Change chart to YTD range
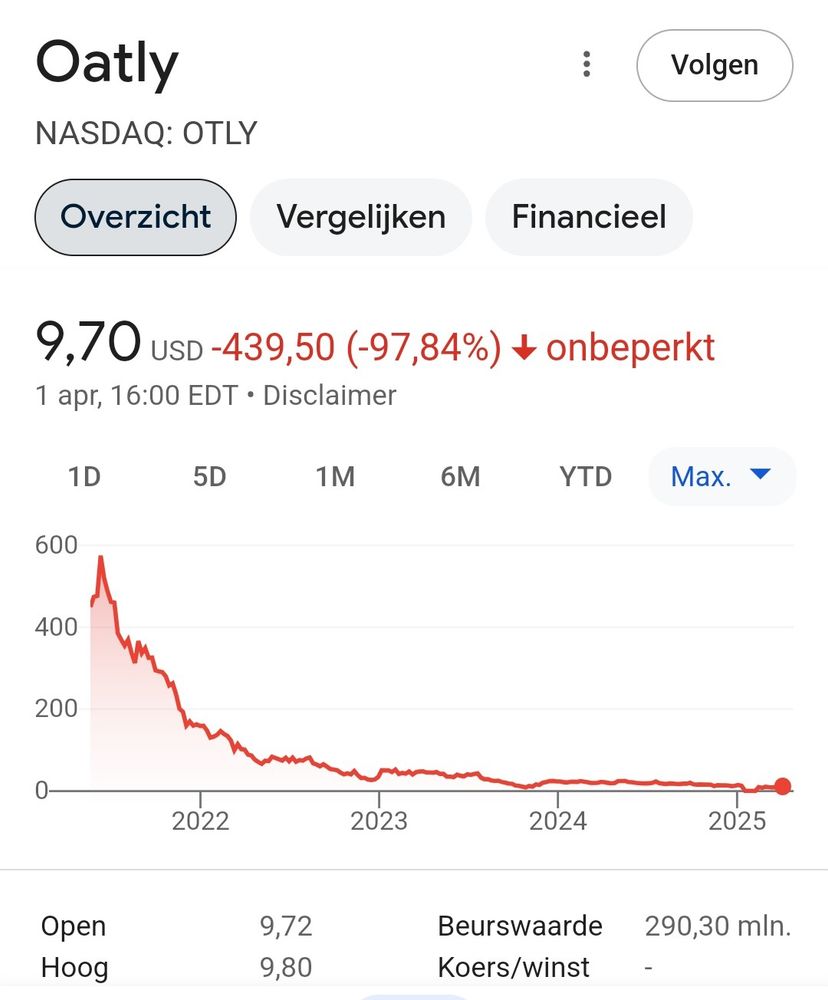Viewport: 828px width, 1000px height. 585,477
